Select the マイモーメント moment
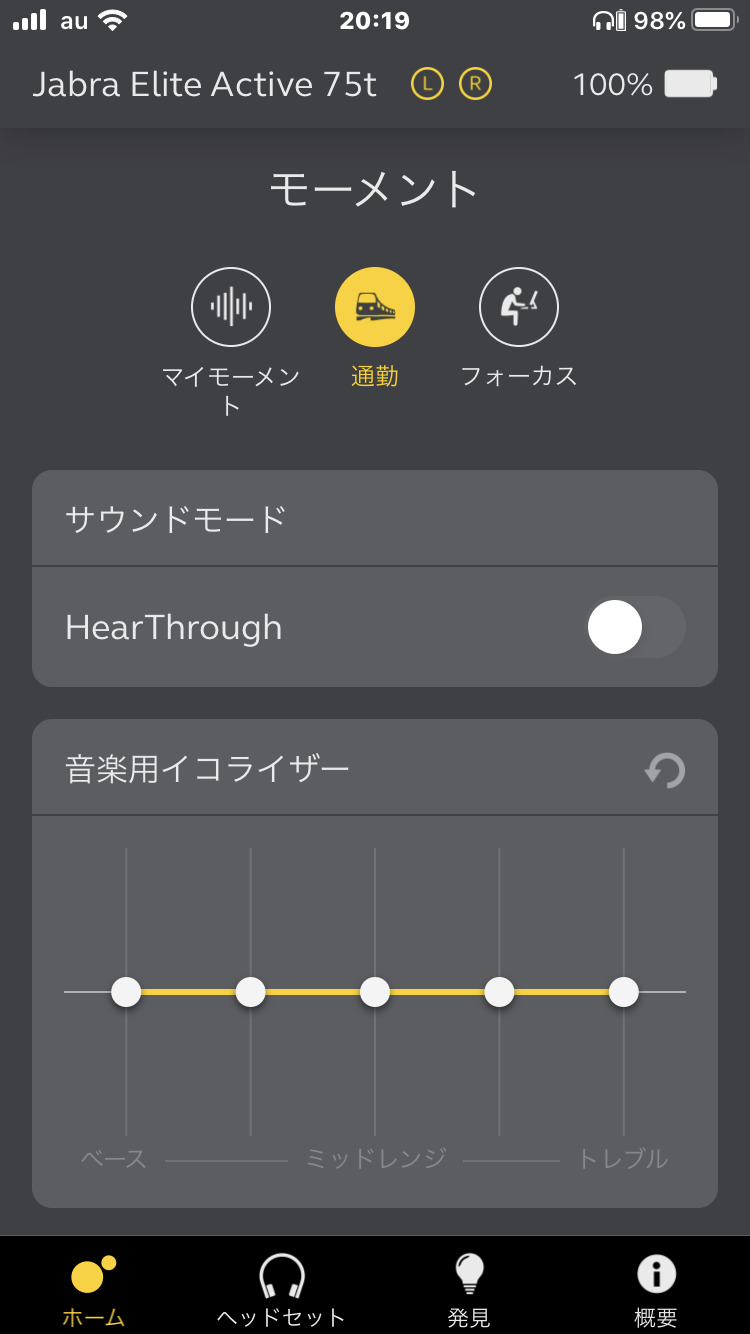The height and width of the screenshot is (1334, 750). tap(231, 307)
